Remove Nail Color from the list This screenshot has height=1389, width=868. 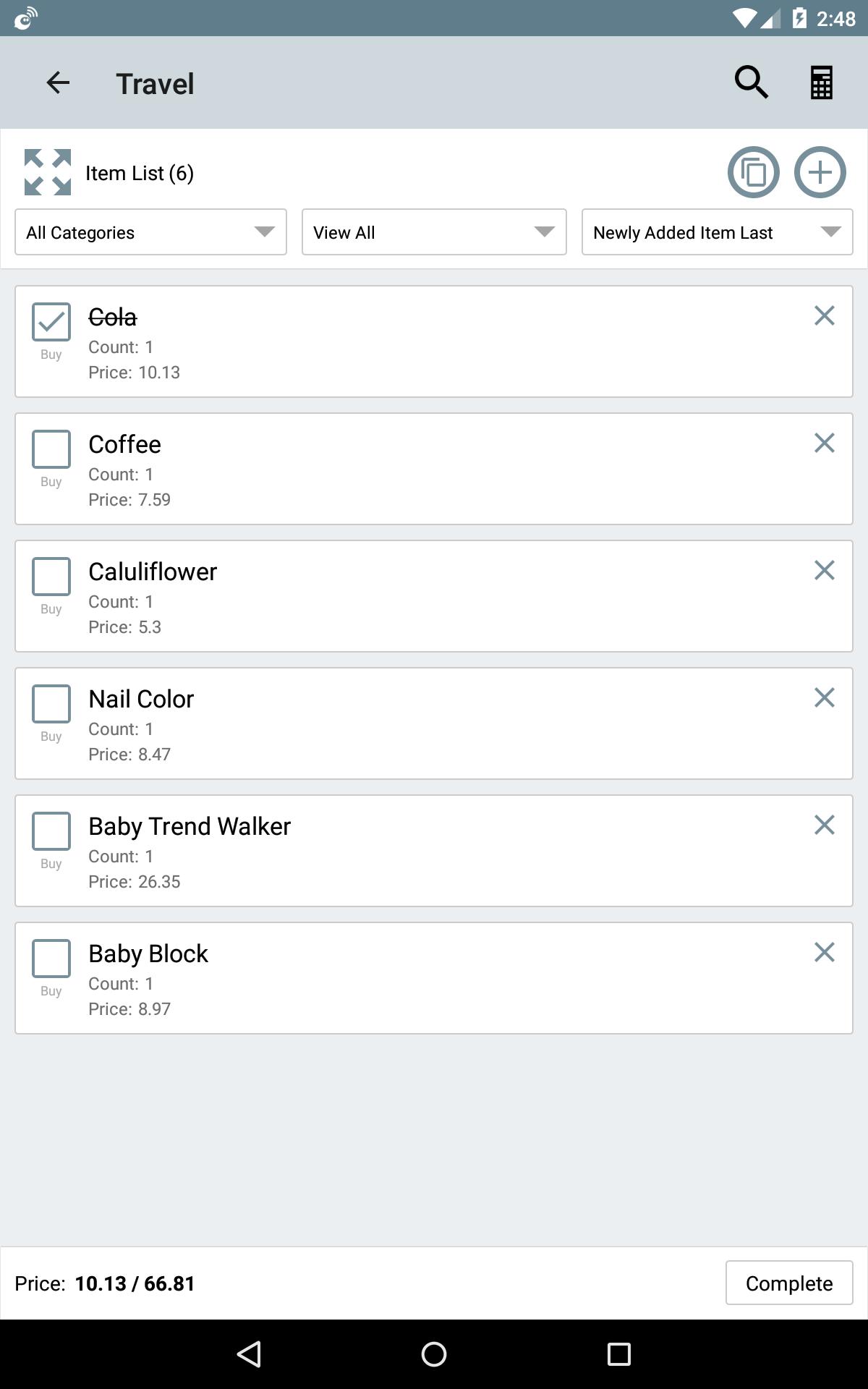coord(824,697)
